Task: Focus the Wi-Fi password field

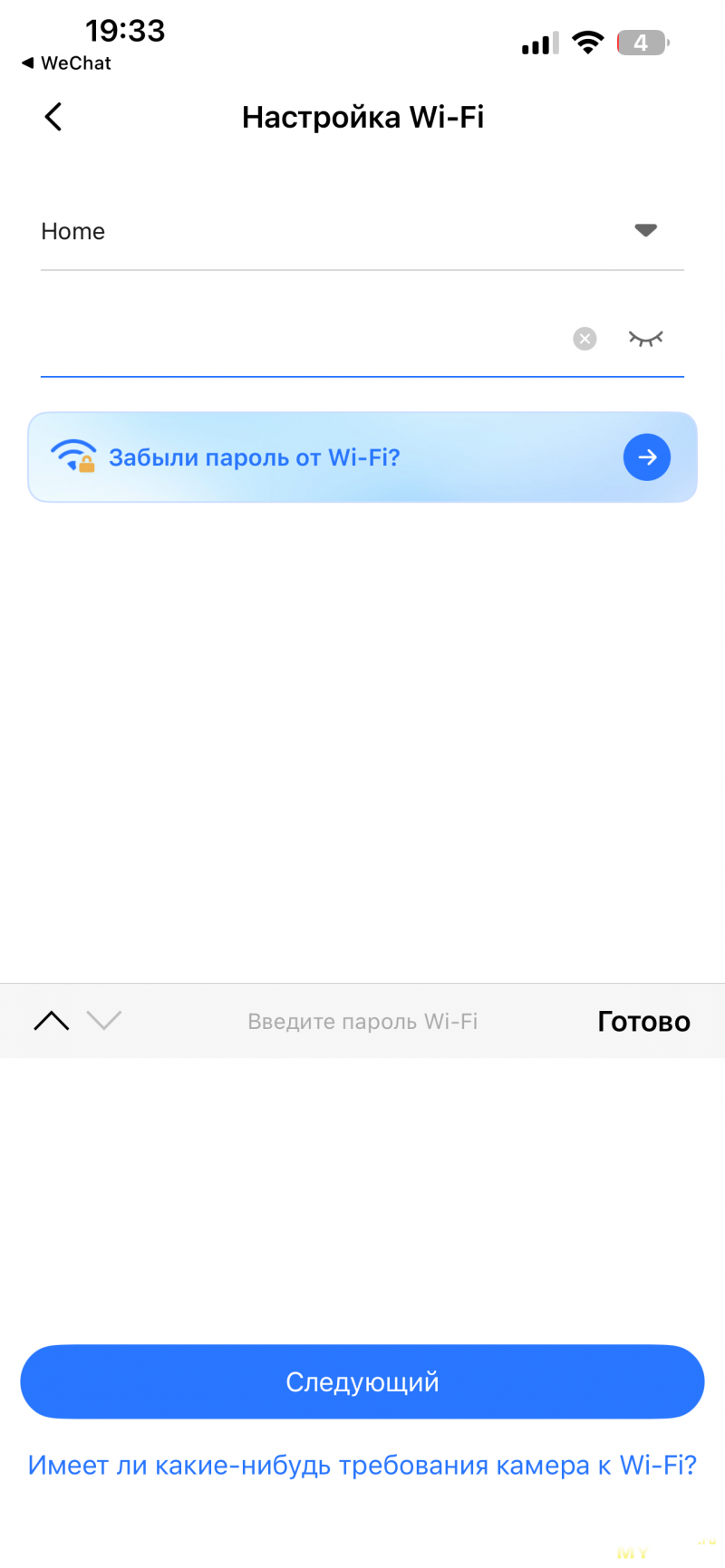Action: (299, 339)
